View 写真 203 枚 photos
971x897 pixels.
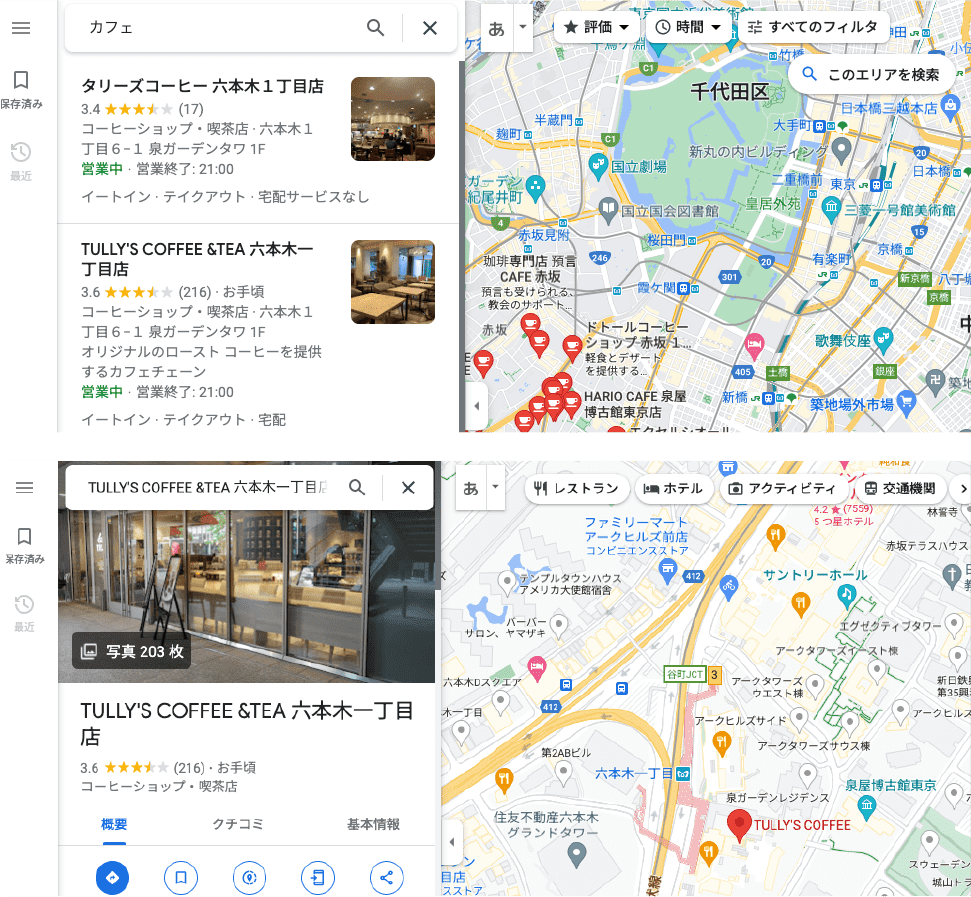click(132, 651)
